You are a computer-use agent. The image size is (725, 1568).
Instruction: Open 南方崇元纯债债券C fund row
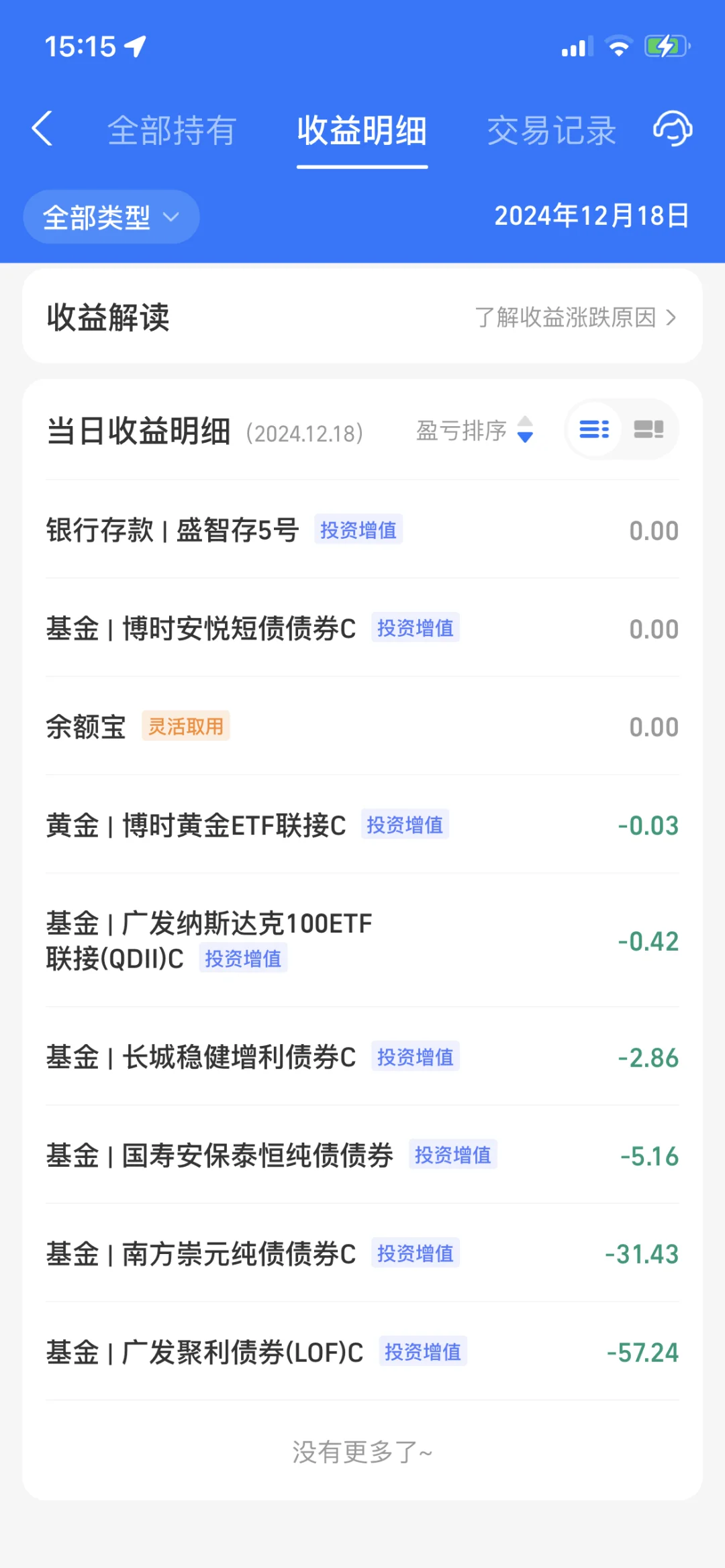[362, 1253]
